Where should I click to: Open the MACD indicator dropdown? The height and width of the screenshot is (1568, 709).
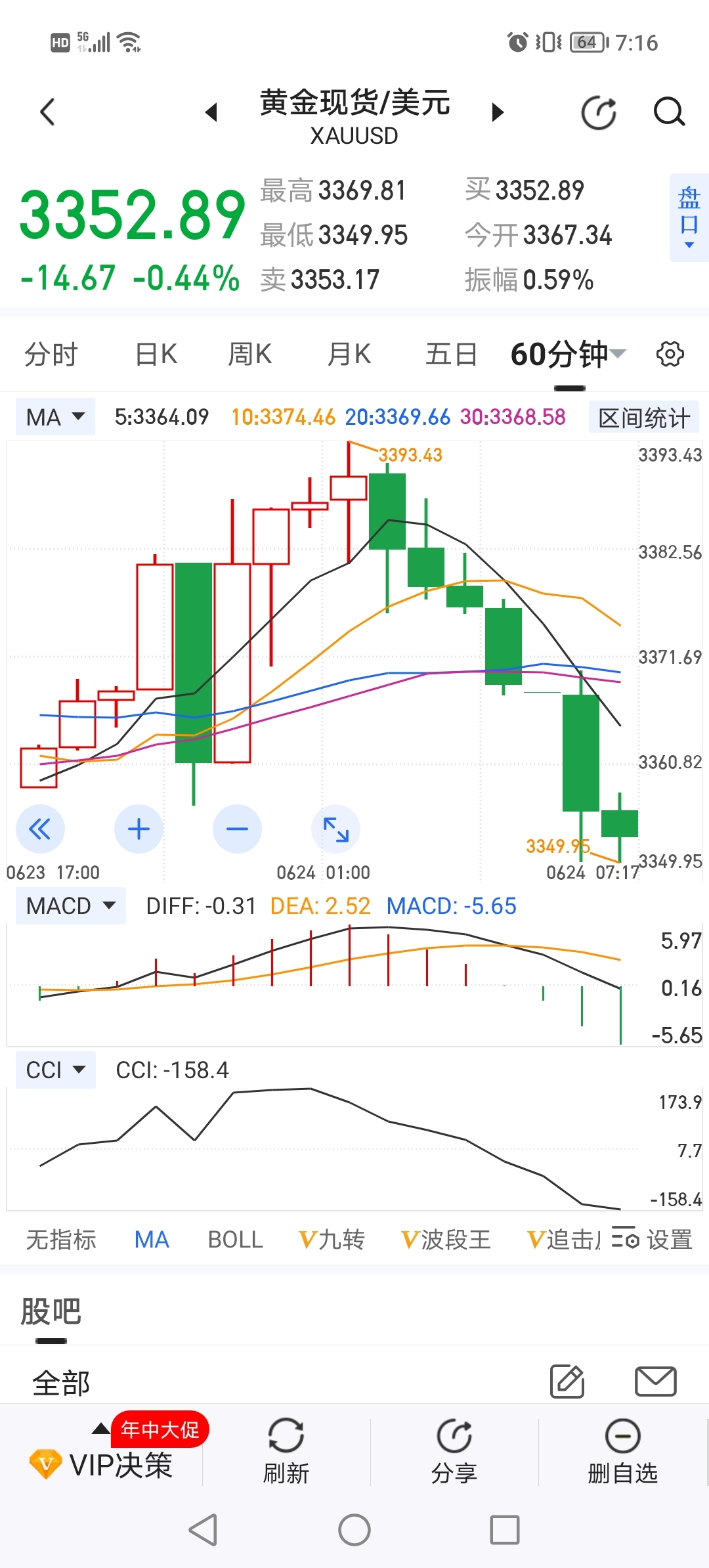[71, 906]
